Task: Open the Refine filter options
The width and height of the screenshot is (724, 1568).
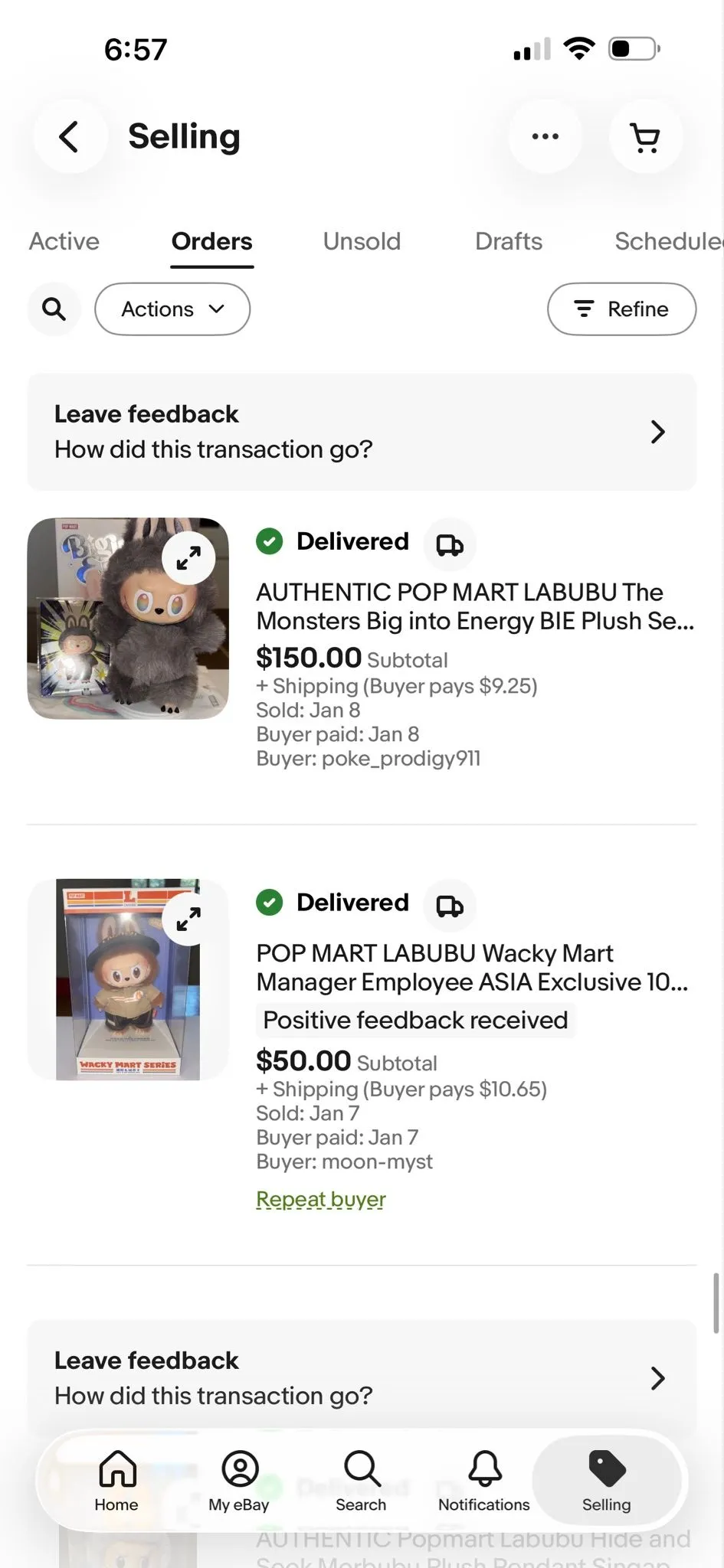Action: (x=621, y=309)
